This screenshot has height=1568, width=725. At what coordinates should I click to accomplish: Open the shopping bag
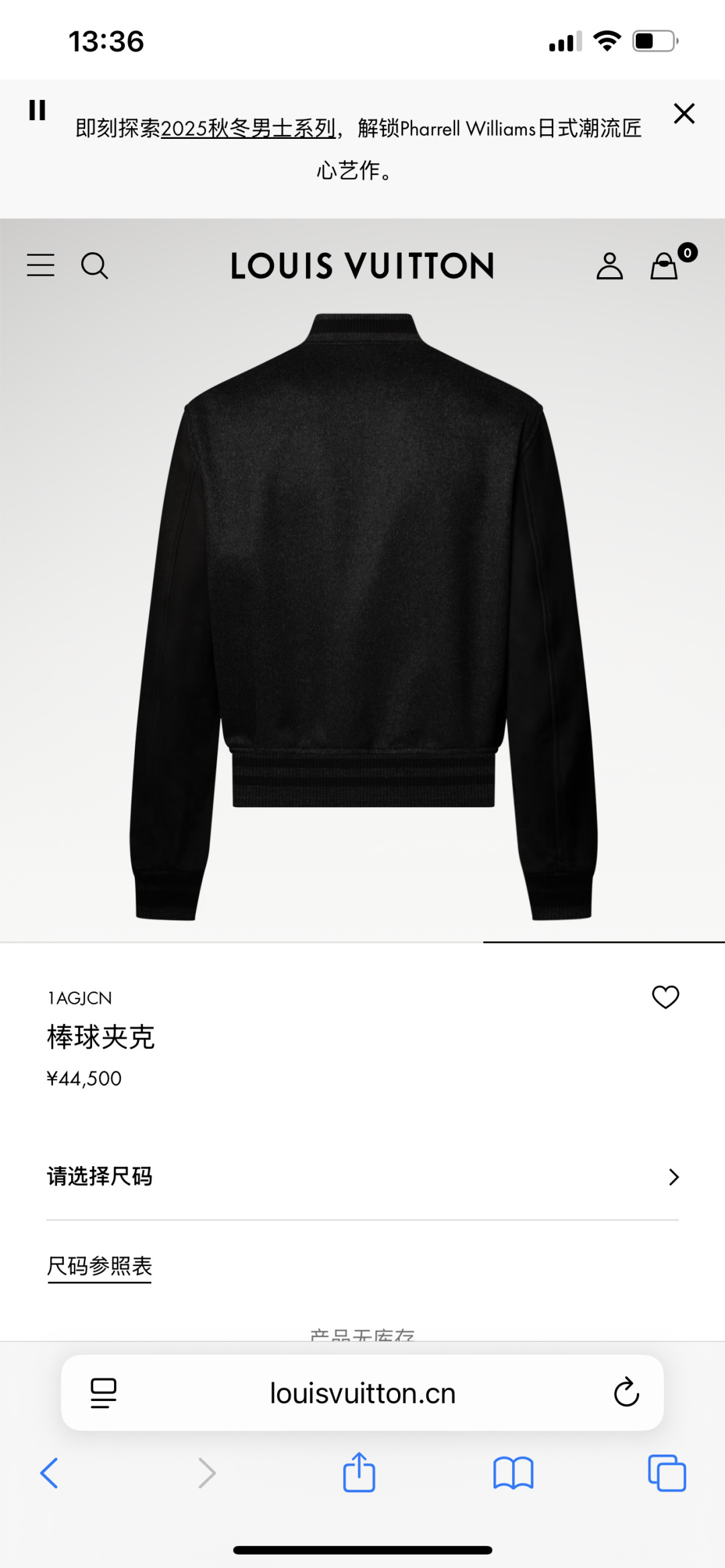pos(665,266)
